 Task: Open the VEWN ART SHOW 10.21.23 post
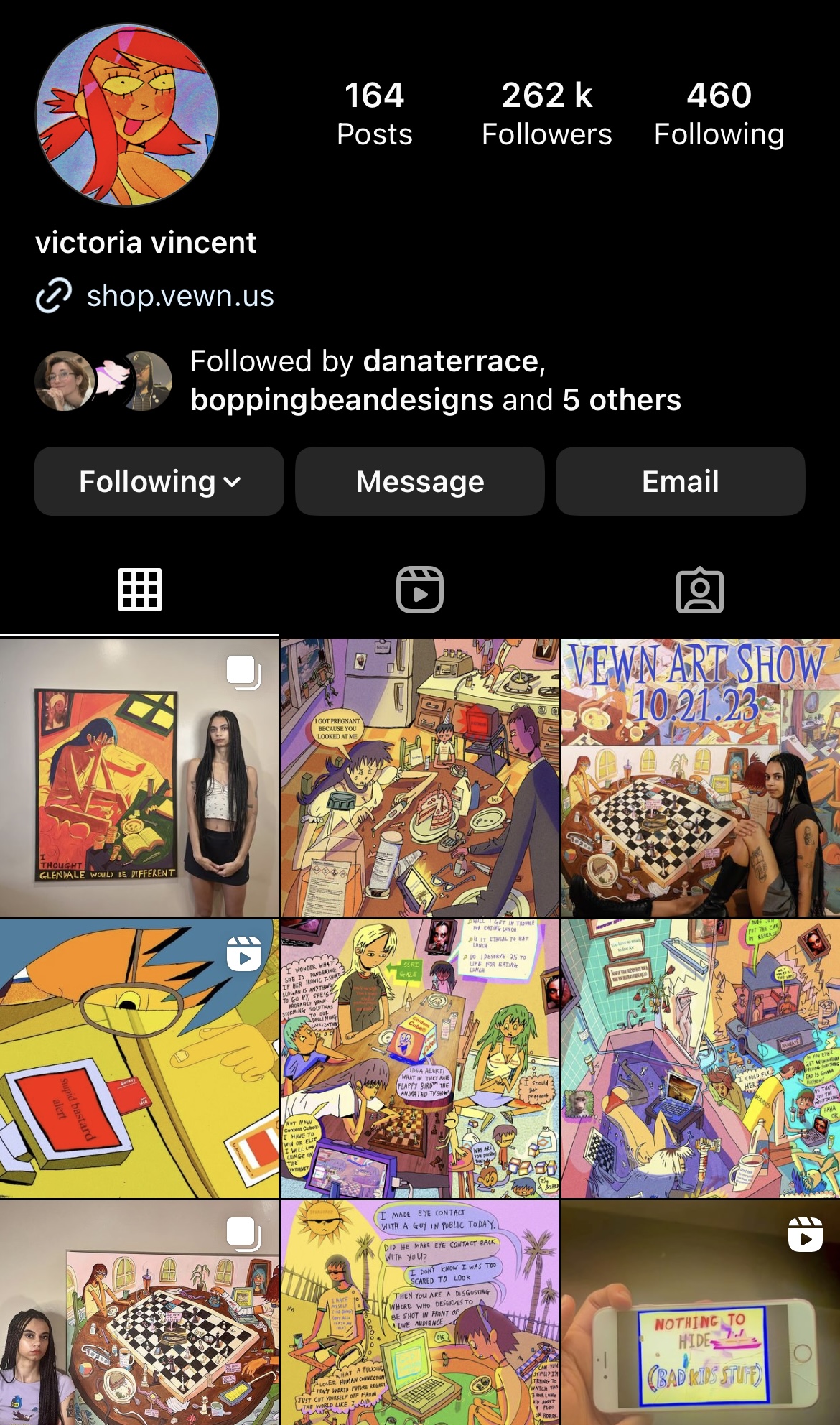pyautogui.click(x=700, y=778)
